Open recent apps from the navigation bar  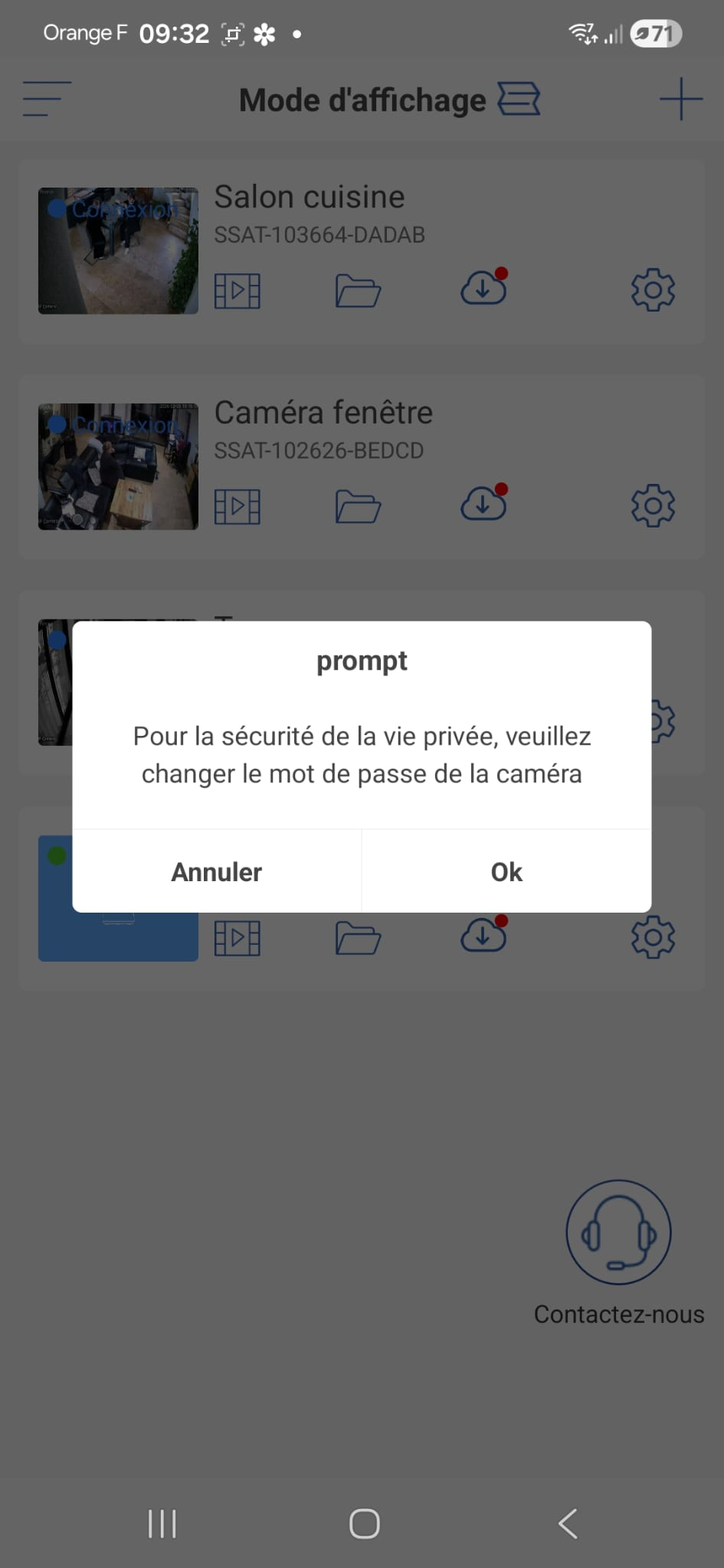tap(161, 1524)
